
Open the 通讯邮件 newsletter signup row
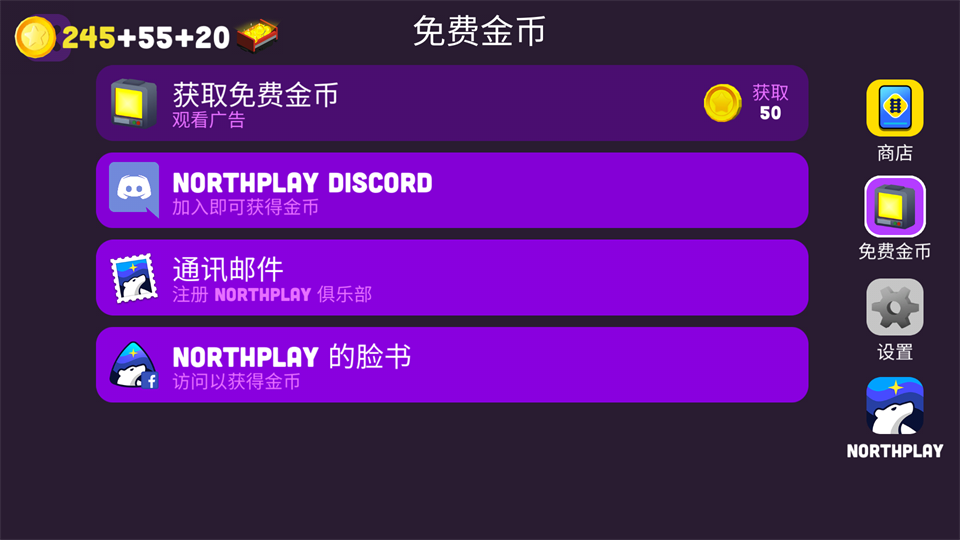point(452,278)
